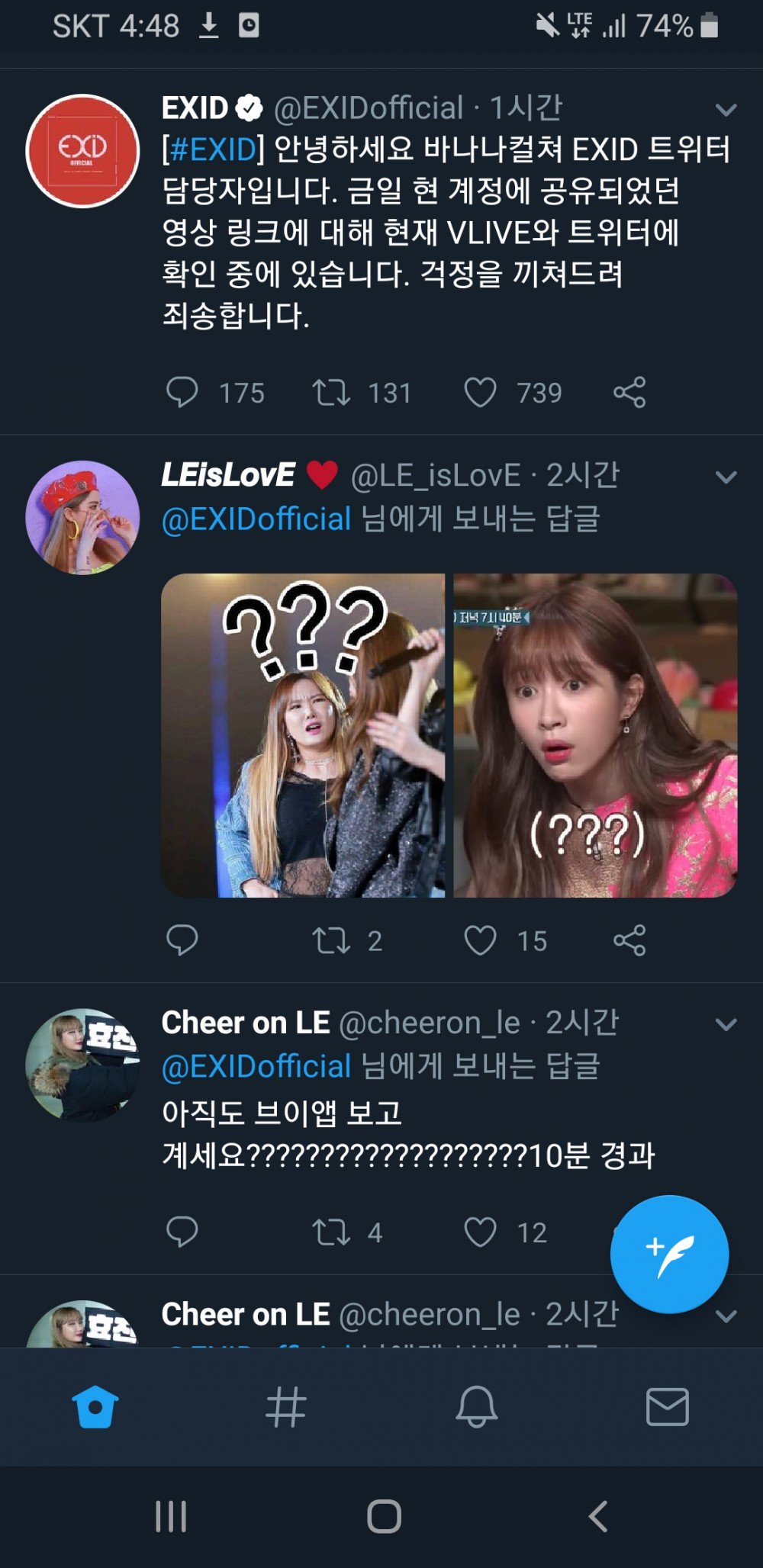Switch to the search hashtag tab
Image resolution: width=763 pixels, height=1568 pixels.
(x=286, y=1407)
